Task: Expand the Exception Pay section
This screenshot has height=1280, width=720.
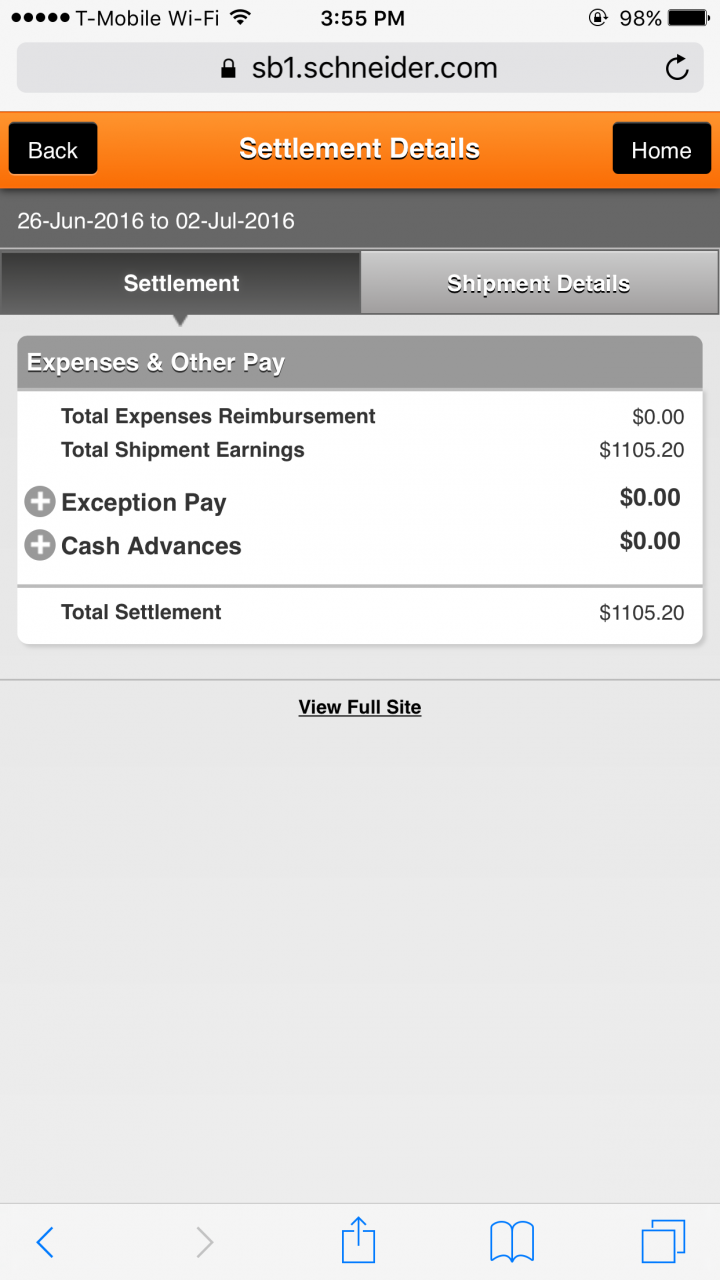Action: [x=40, y=502]
